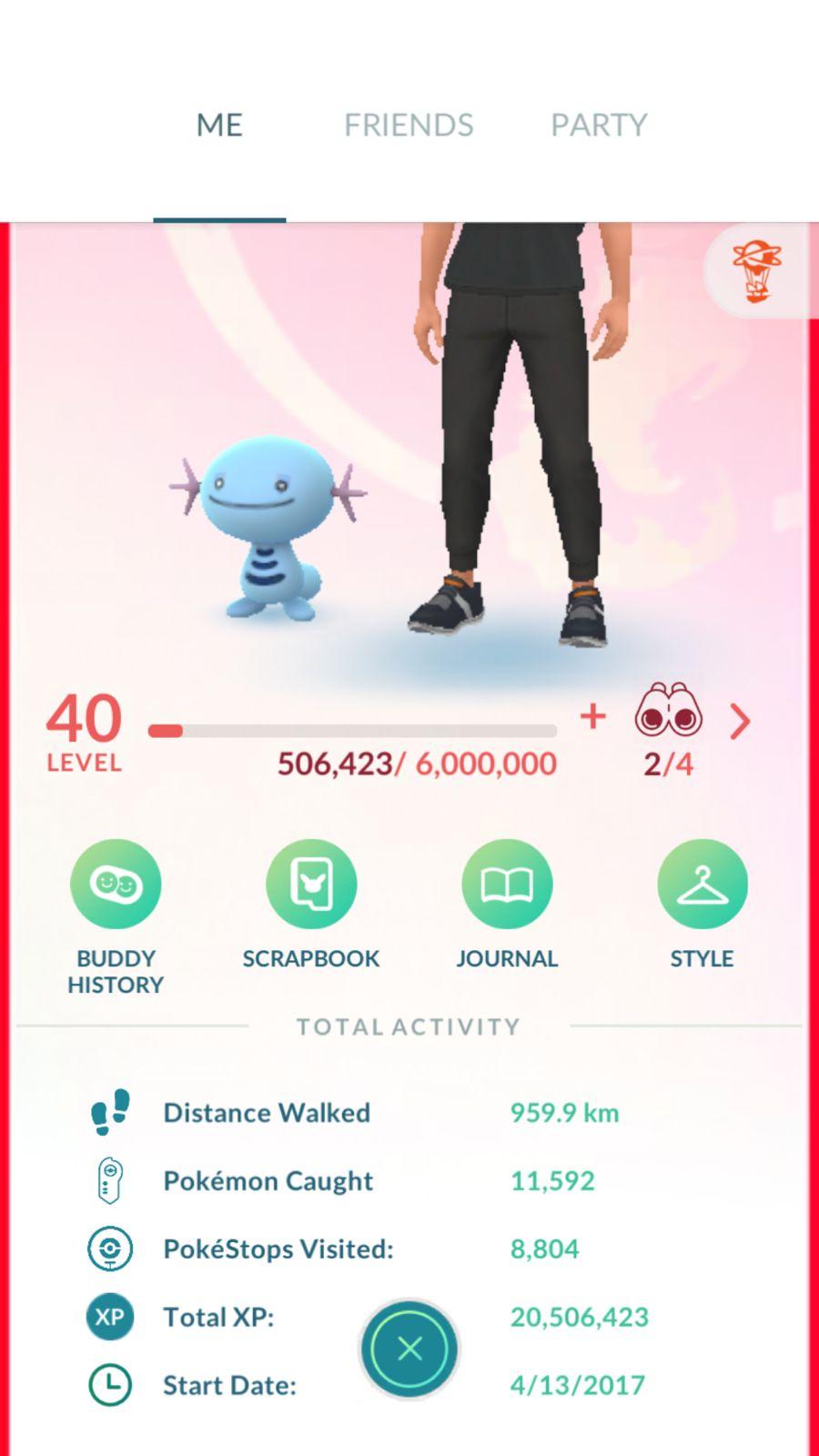Close the profile screen
Screen dimensions: 819x1456
[409, 1348]
